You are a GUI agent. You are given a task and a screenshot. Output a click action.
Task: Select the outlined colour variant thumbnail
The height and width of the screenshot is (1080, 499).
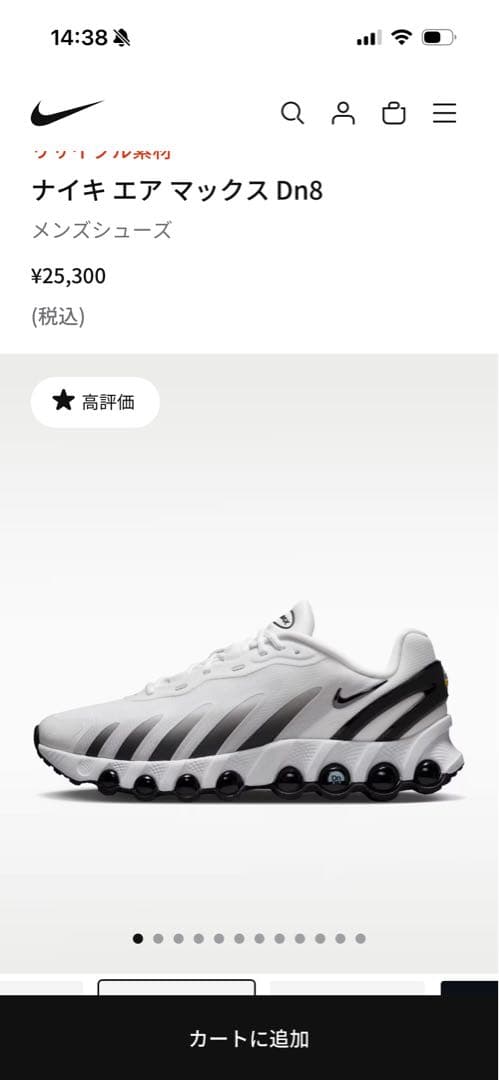click(176, 987)
